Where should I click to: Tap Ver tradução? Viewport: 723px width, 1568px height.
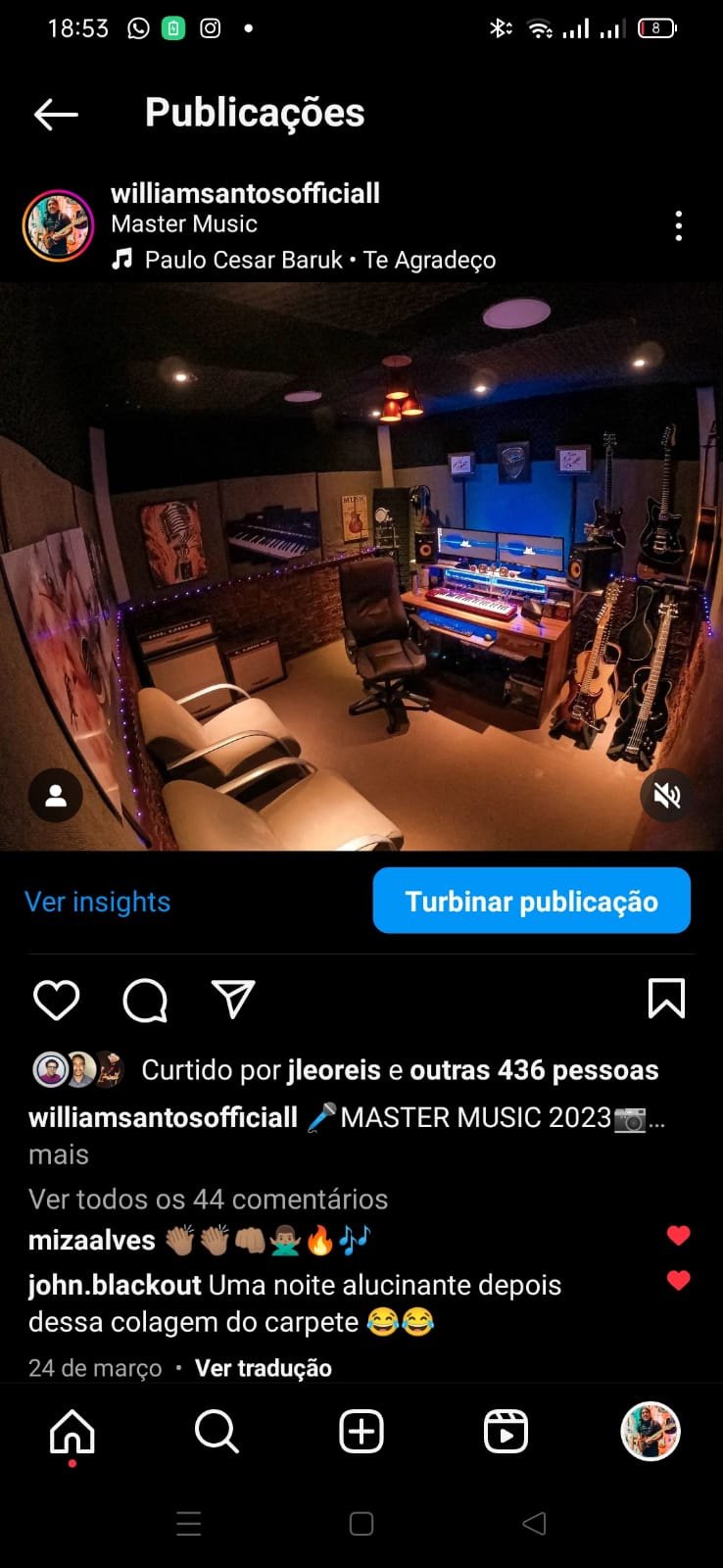pyautogui.click(x=263, y=1368)
